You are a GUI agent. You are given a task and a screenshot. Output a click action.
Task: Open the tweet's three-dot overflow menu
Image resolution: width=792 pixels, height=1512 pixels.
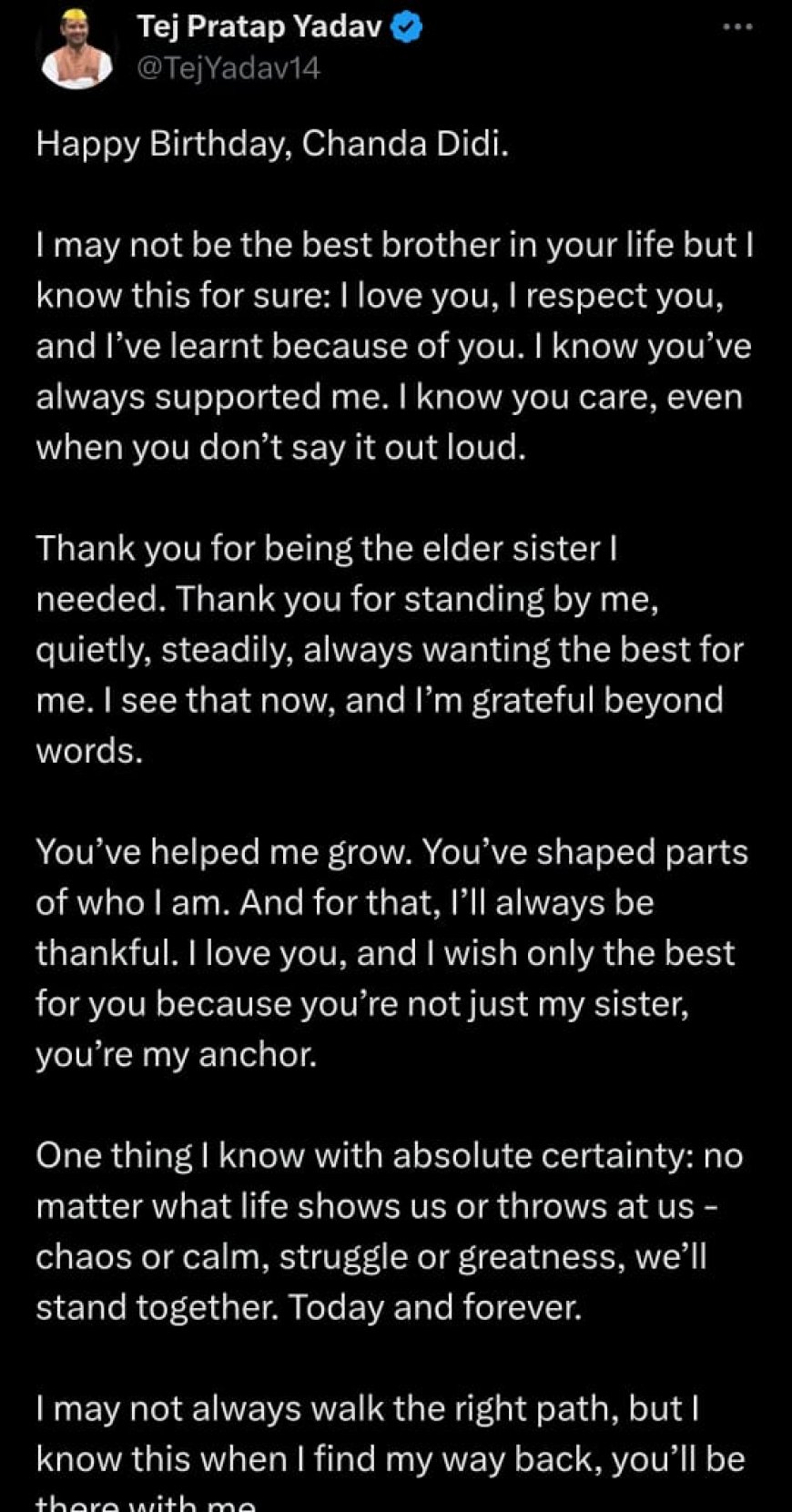(736, 28)
